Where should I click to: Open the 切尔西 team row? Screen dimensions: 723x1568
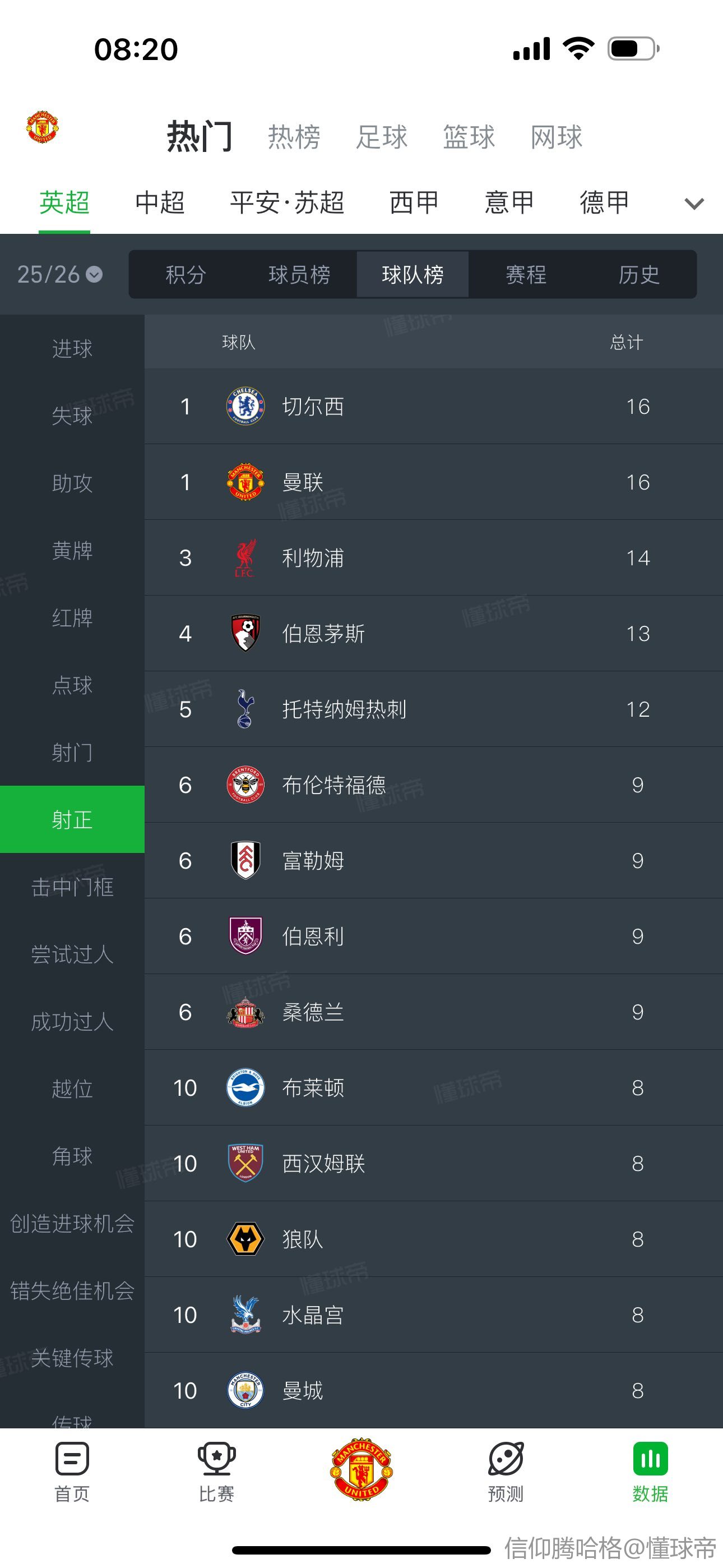coord(433,406)
